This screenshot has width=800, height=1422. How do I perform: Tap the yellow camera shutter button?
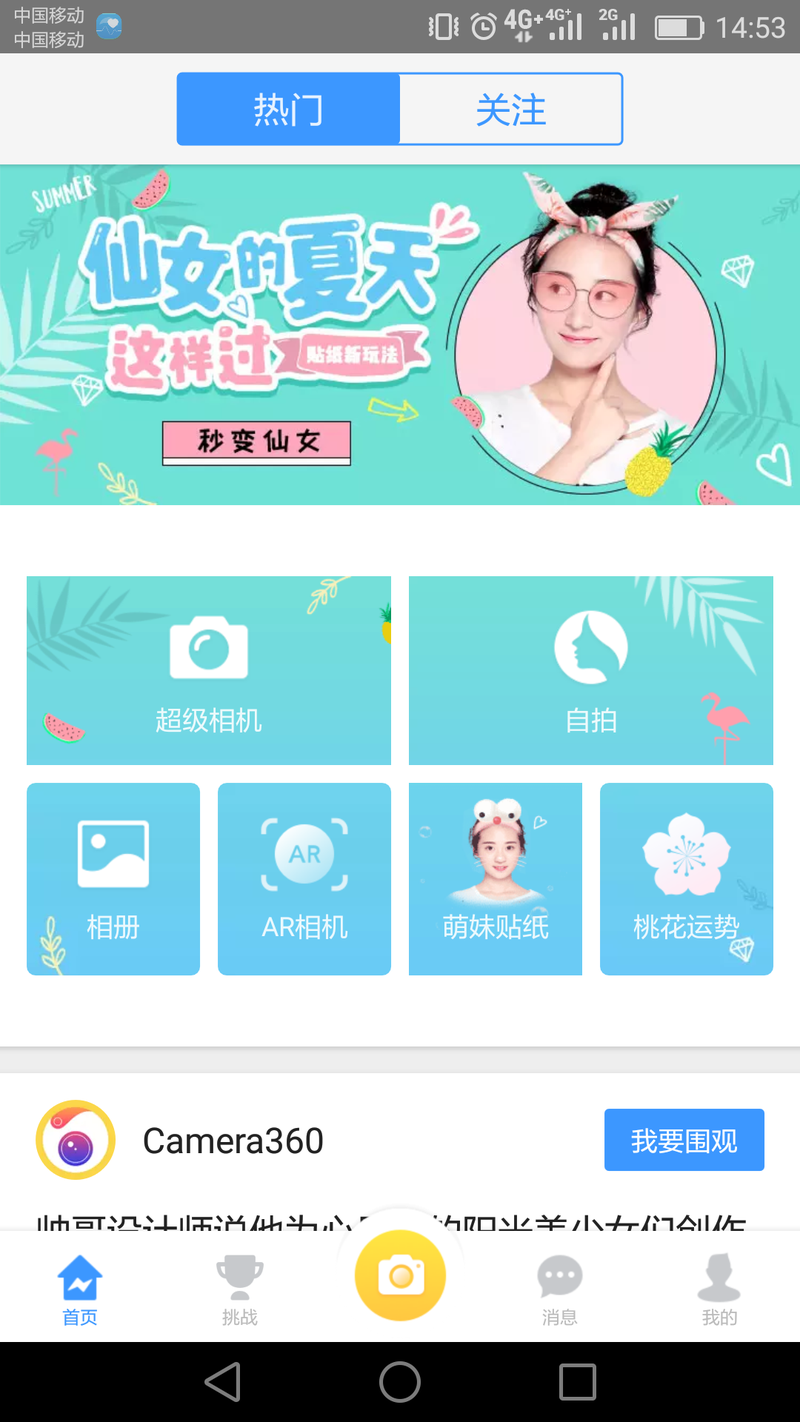pyautogui.click(x=400, y=1276)
